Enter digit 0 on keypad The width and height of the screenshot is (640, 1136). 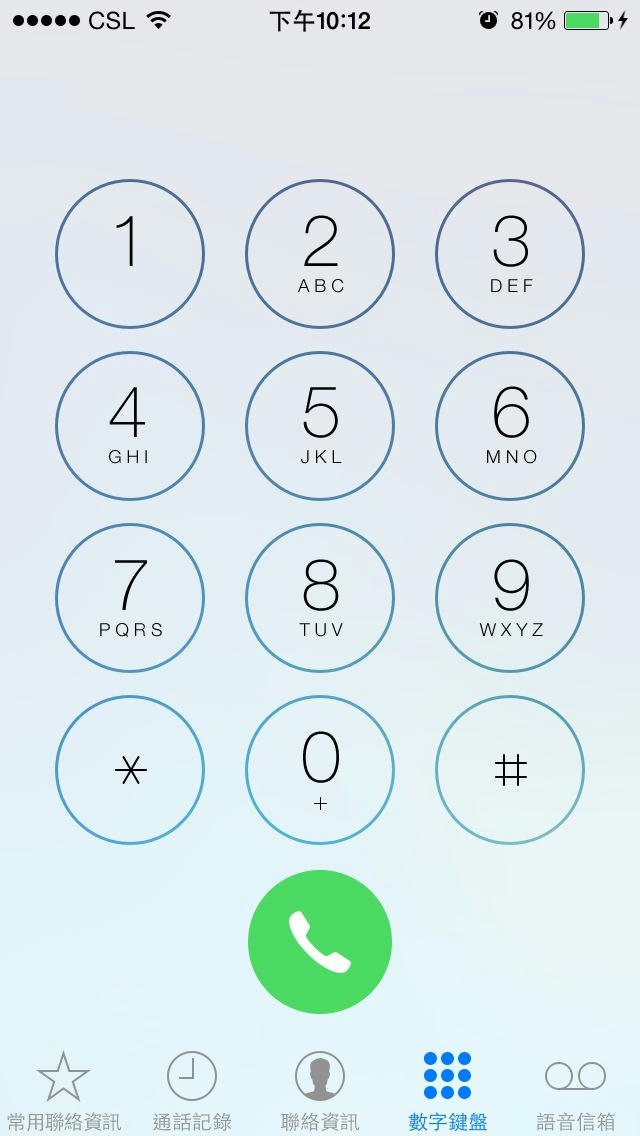click(x=320, y=770)
